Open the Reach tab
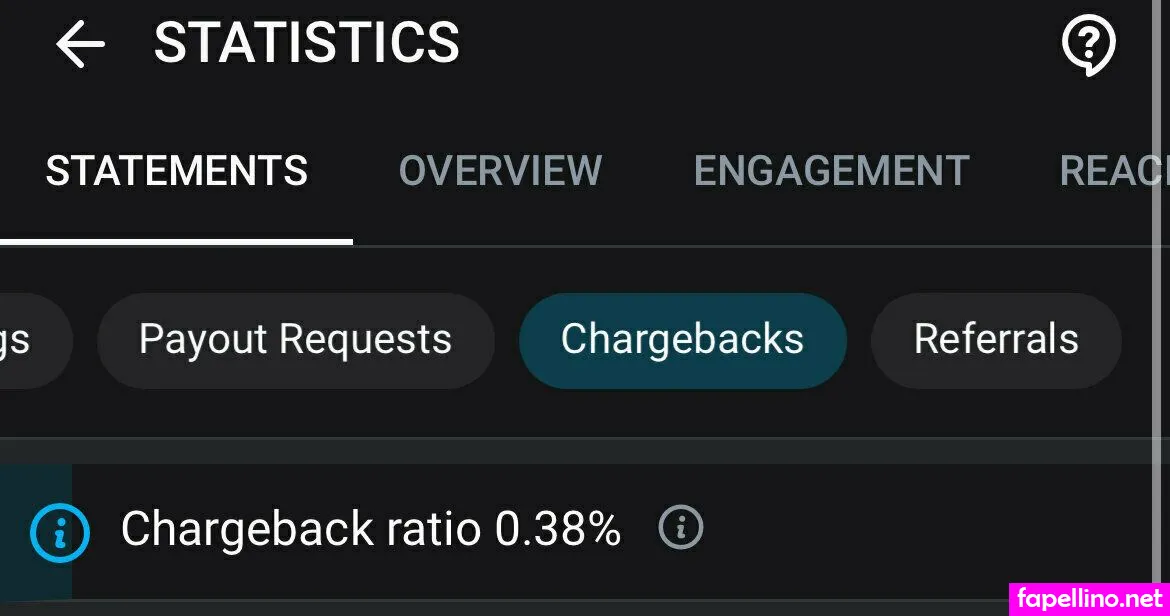Viewport: 1170px width, 616px height. point(1112,171)
